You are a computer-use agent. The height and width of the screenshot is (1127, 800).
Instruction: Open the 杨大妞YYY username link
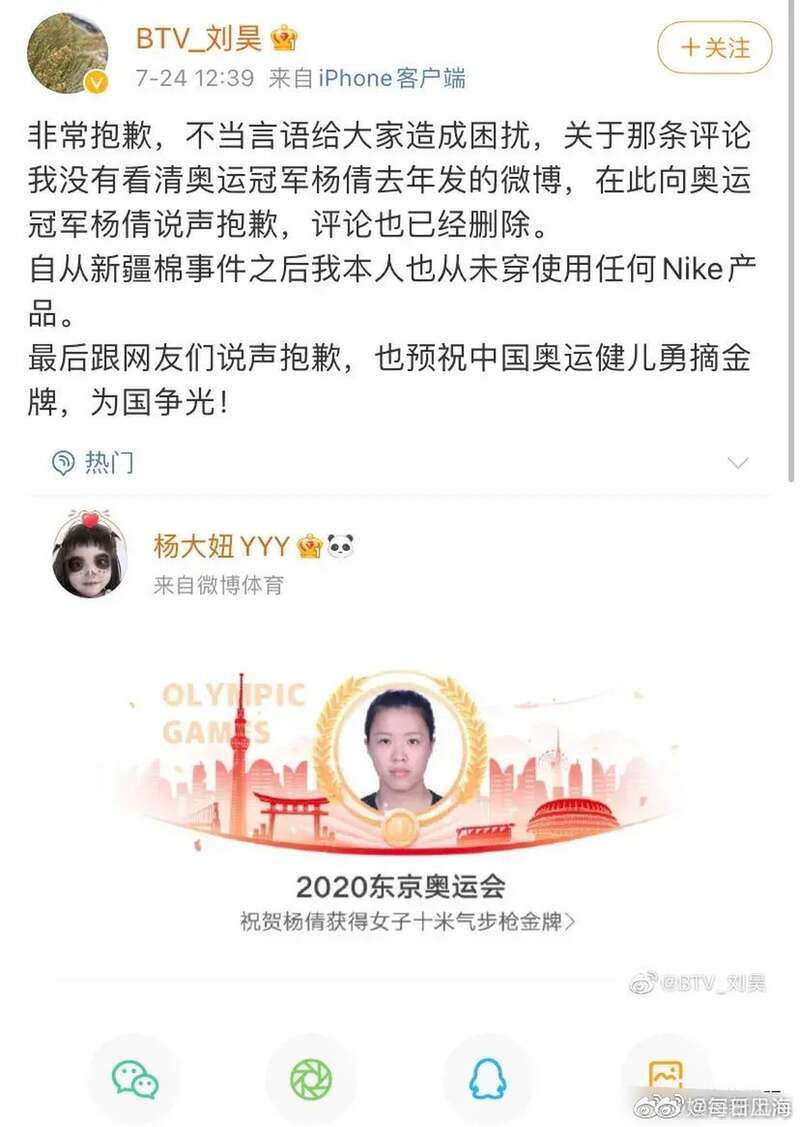pos(221,546)
